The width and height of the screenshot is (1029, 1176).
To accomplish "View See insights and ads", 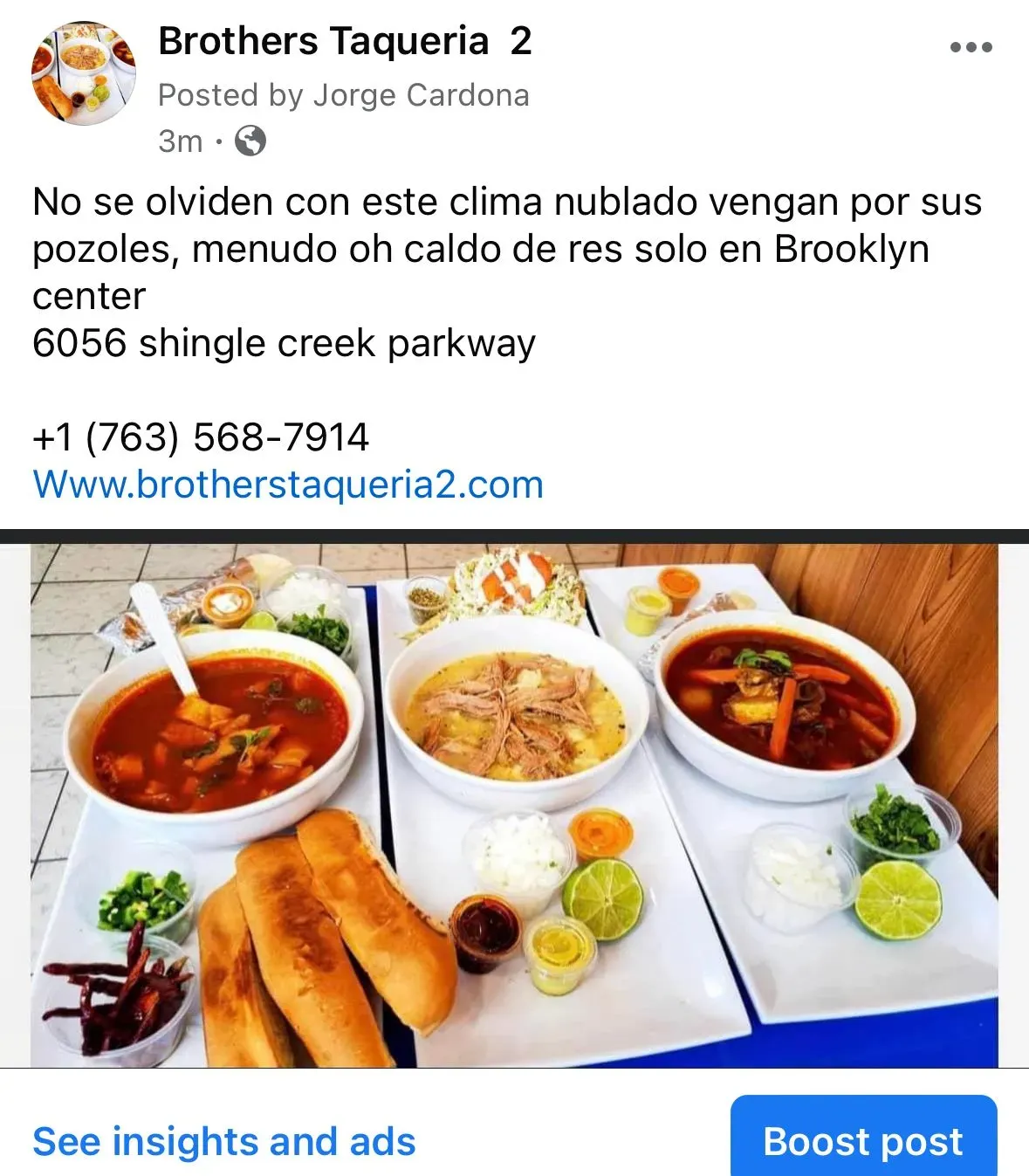I will point(224,1142).
